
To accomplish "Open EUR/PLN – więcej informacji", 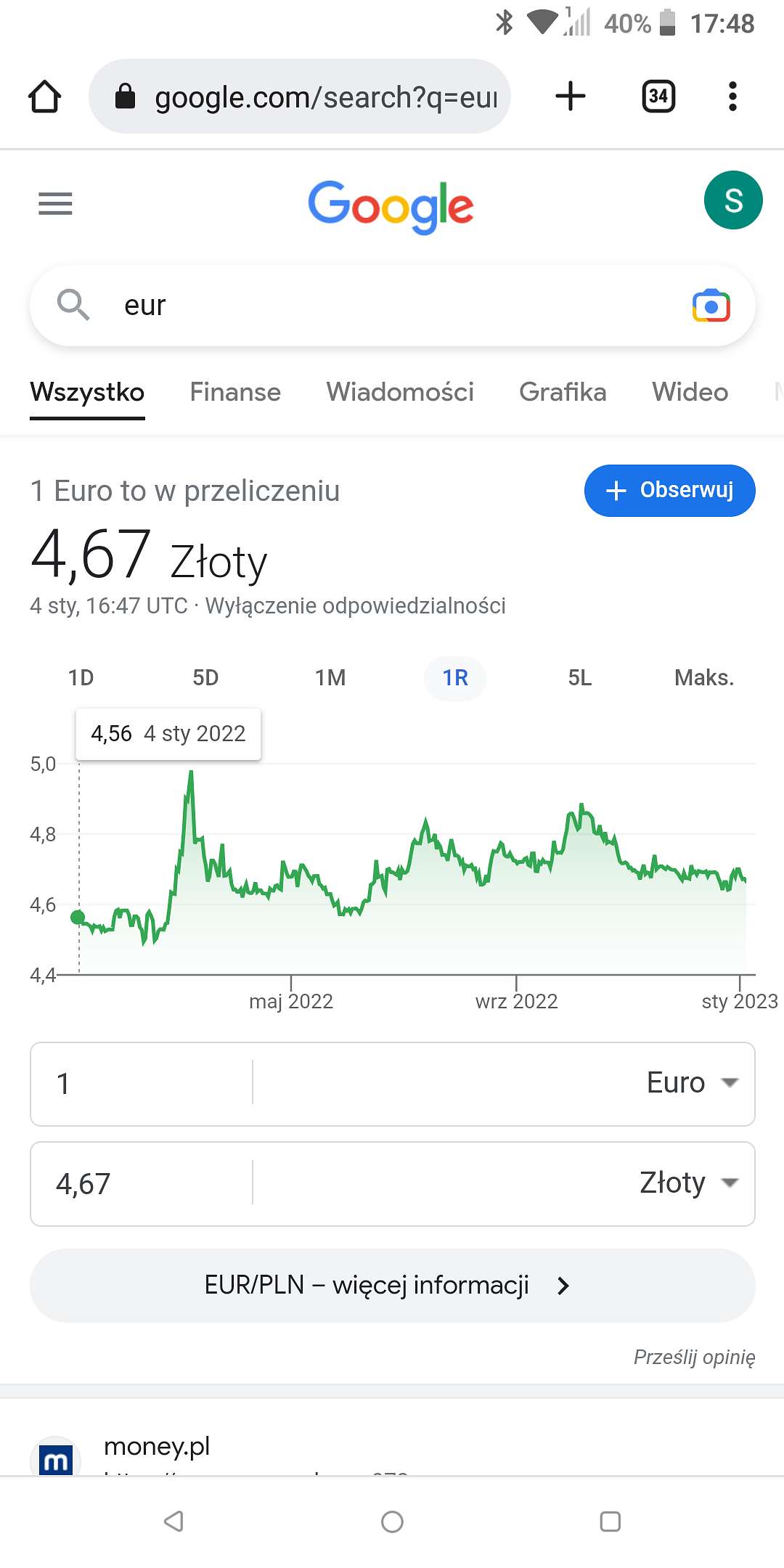I will pyautogui.click(x=392, y=1285).
